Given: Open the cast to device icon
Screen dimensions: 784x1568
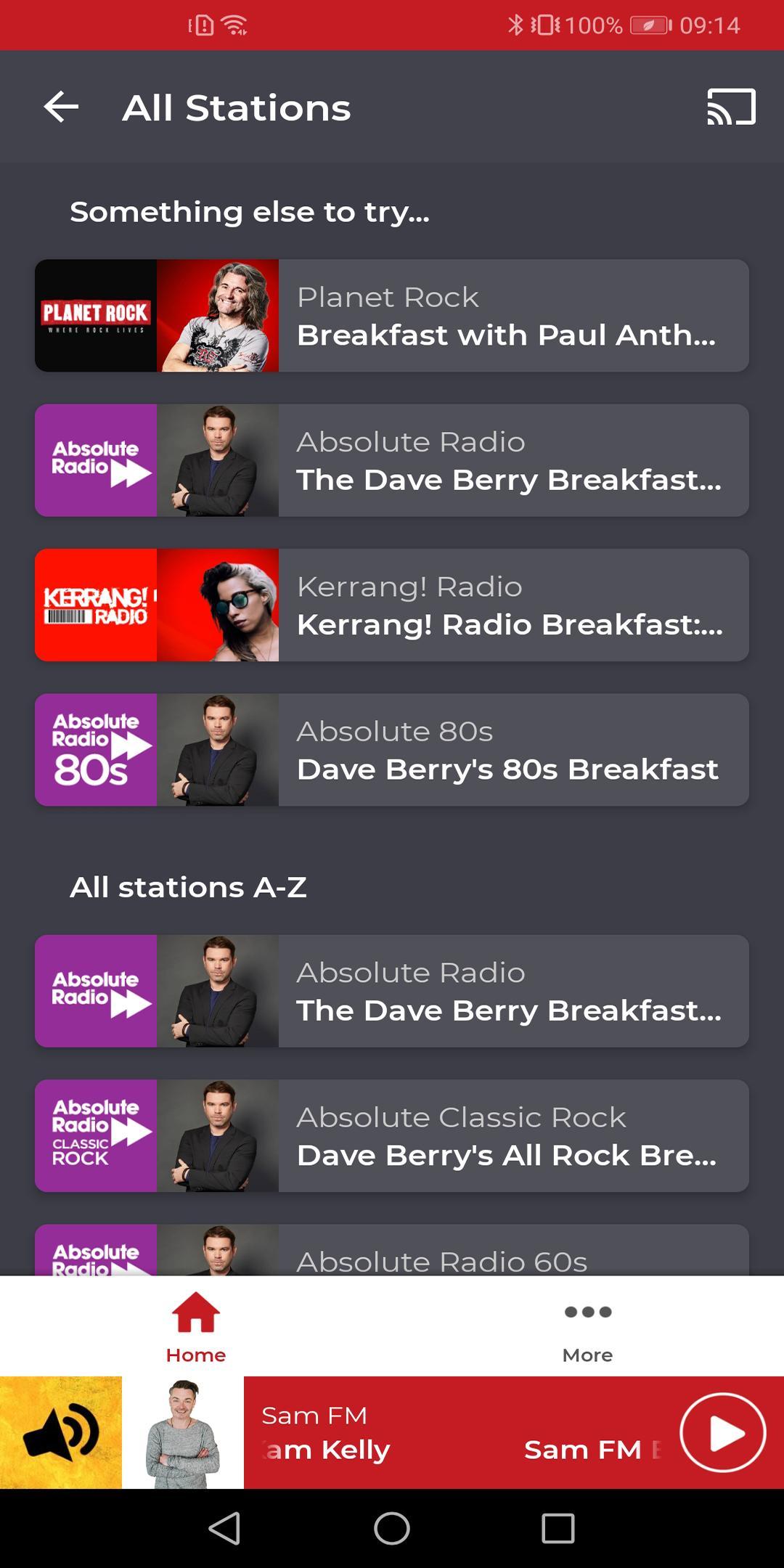Looking at the screenshot, I should 731,107.
